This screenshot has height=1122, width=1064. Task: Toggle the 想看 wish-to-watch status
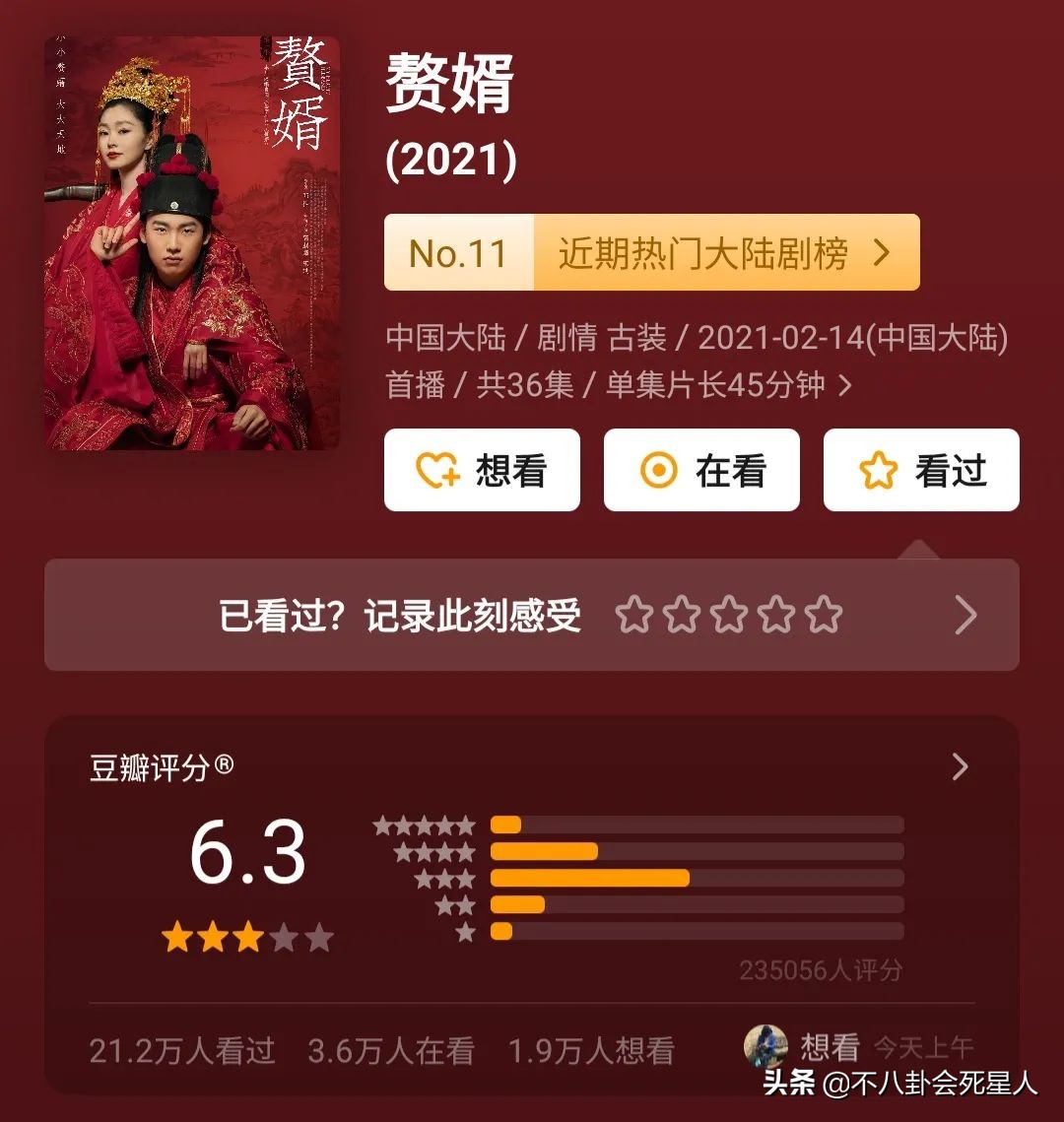(x=482, y=470)
